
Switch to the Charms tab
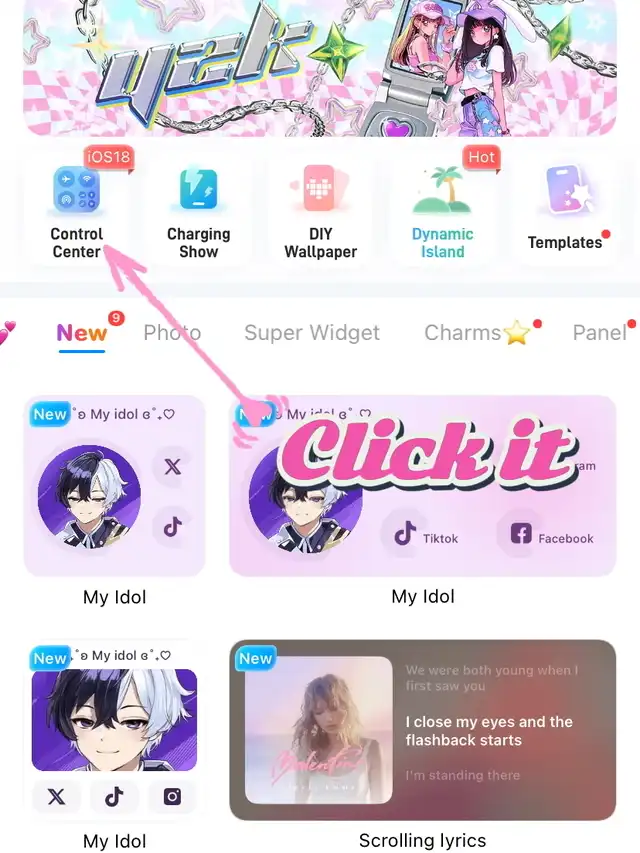(477, 332)
